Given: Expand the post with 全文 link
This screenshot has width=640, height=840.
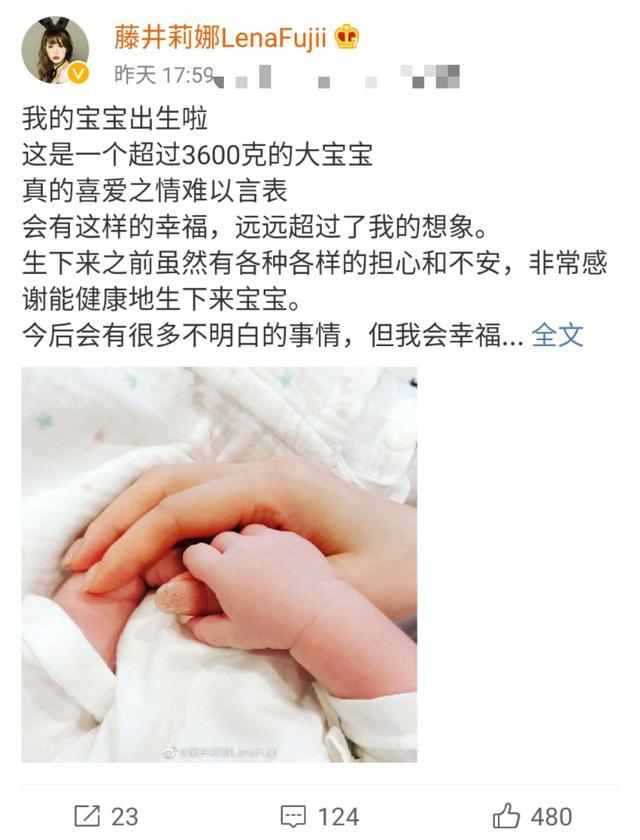Looking at the screenshot, I should tap(557, 336).
